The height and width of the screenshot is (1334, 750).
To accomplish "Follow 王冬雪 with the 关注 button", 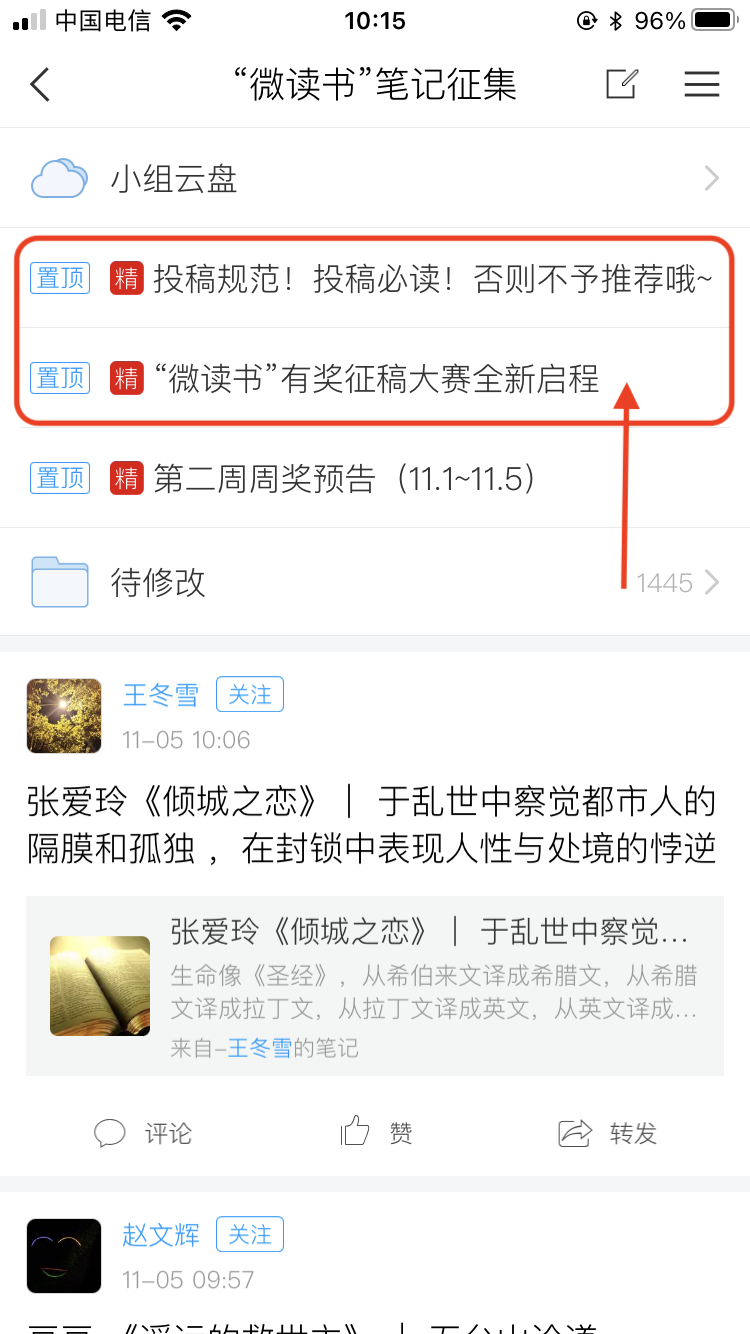I will pyautogui.click(x=250, y=694).
